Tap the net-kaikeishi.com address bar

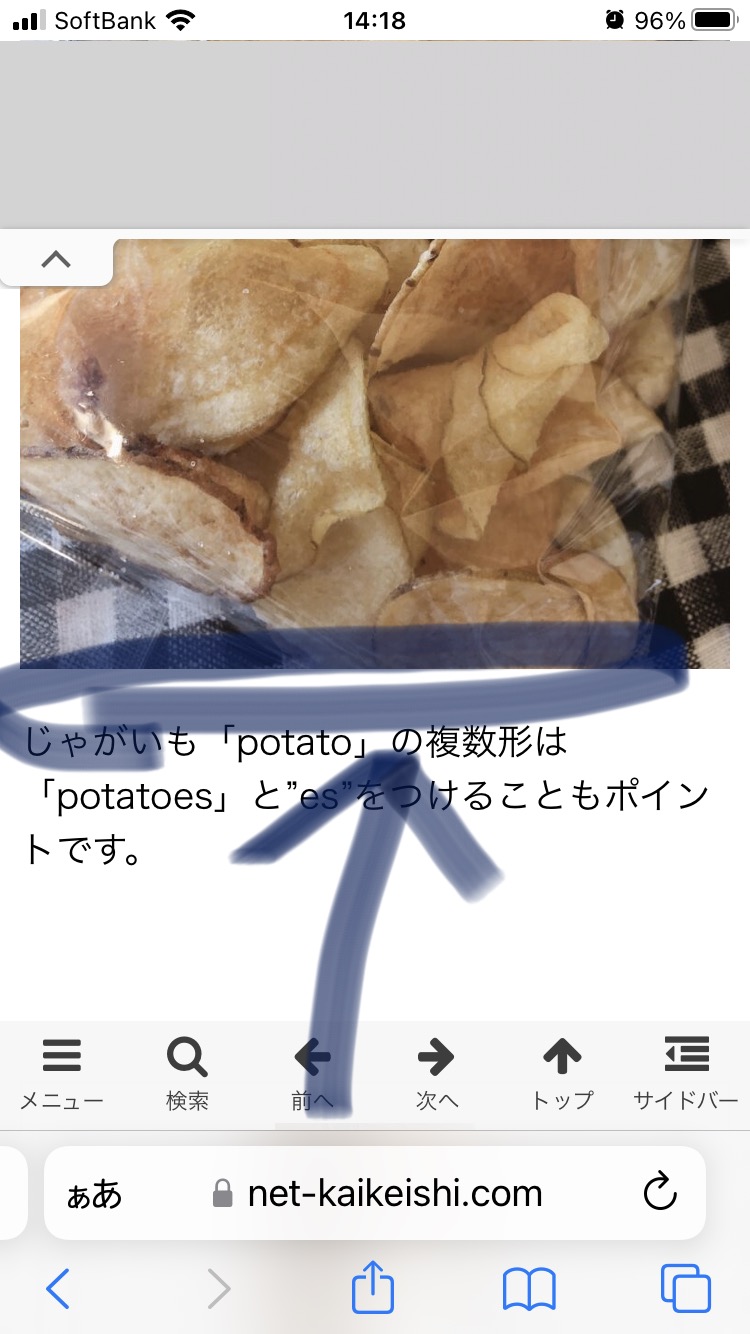[375, 1193]
